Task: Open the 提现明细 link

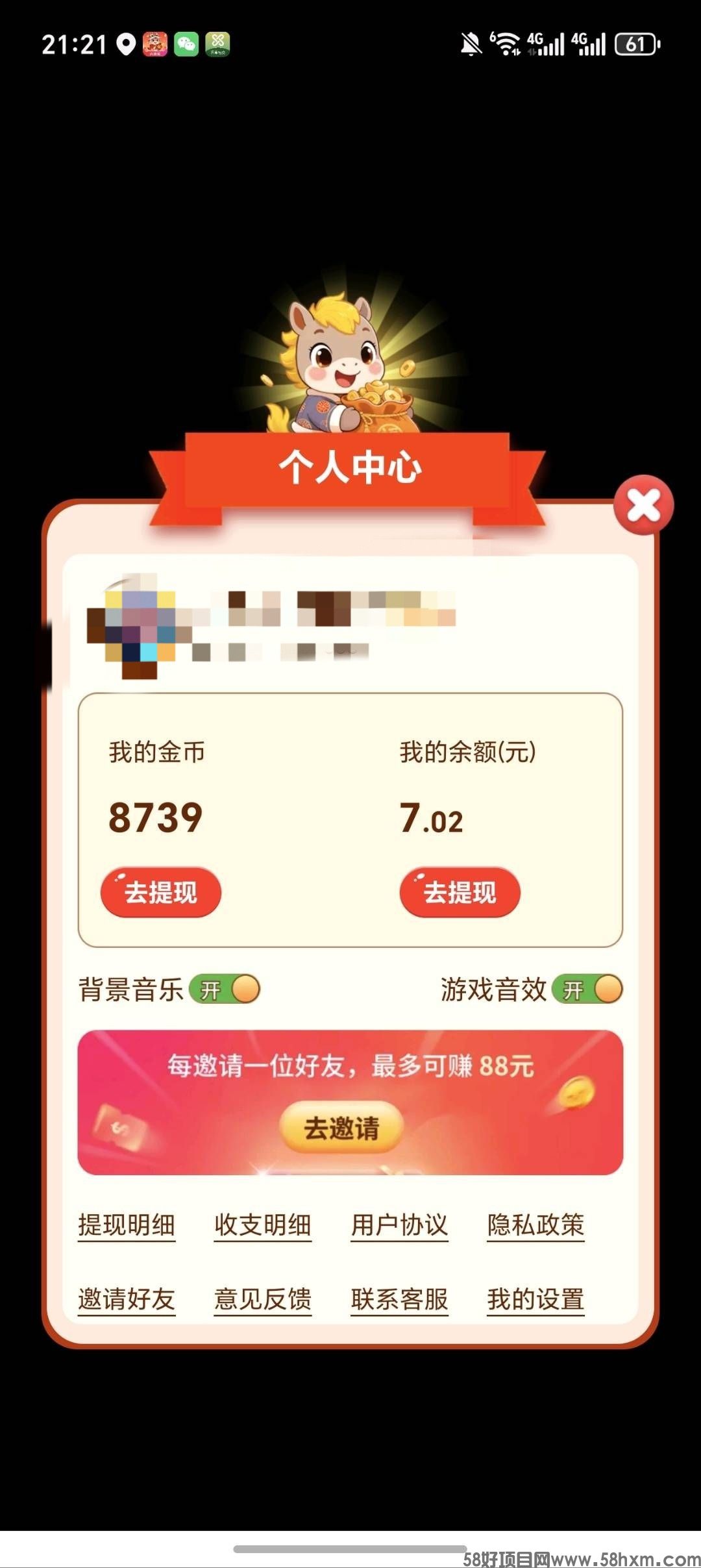Action: [x=126, y=1226]
